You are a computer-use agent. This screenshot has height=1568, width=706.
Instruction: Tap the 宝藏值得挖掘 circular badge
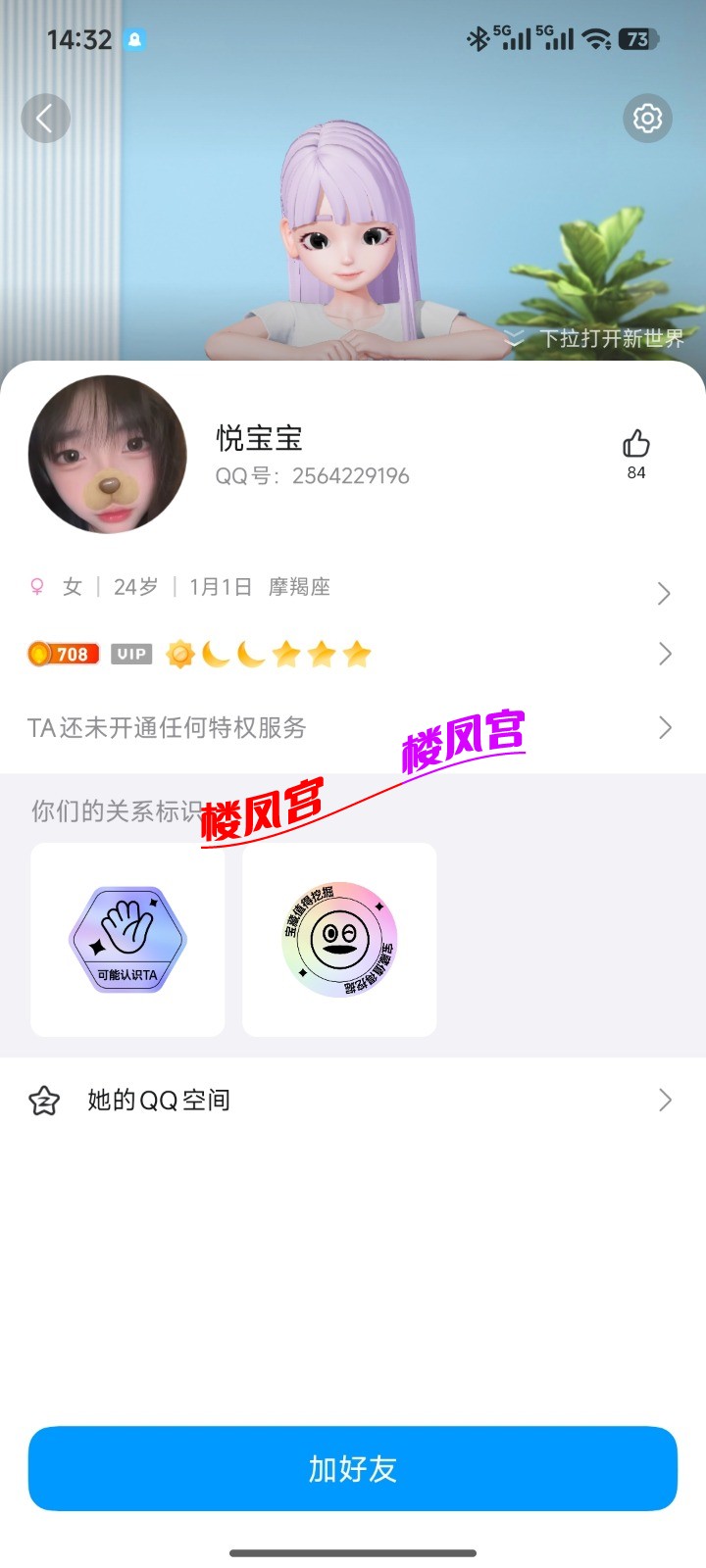pyautogui.click(x=339, y=938)
